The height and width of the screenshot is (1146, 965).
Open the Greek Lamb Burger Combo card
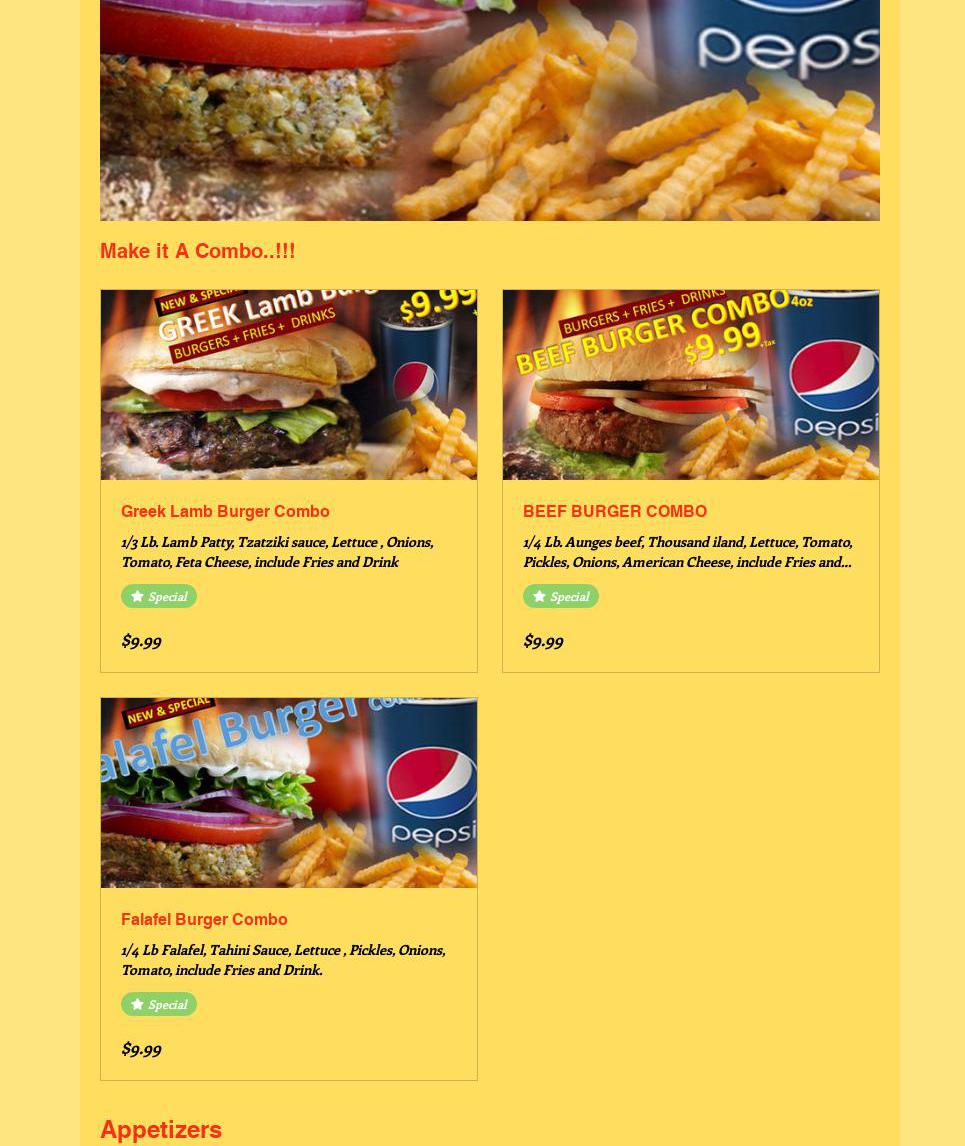click(x=225, y=511)
